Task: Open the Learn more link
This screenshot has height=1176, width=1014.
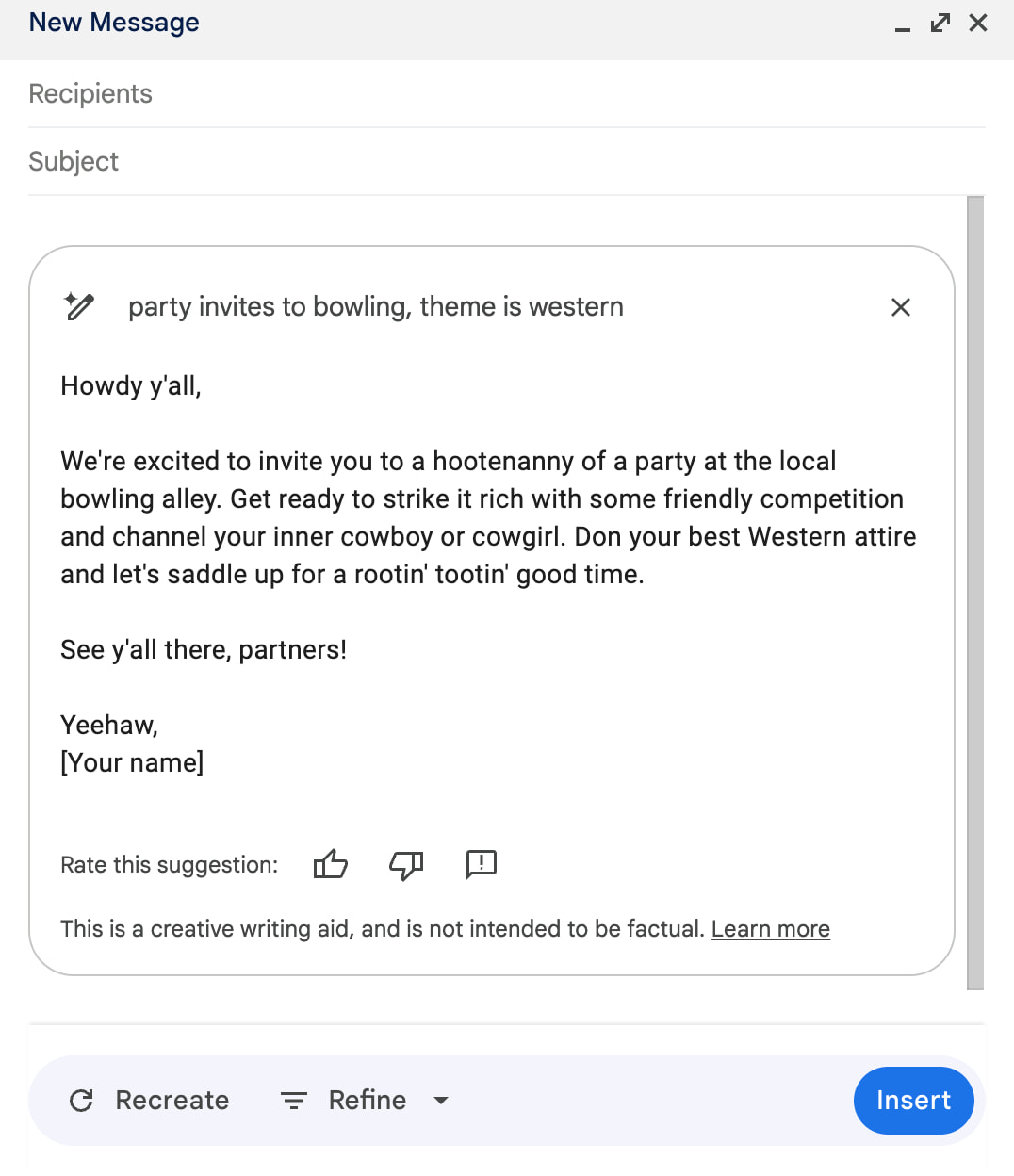Action: pyautogui.click(x=770, y=929)
